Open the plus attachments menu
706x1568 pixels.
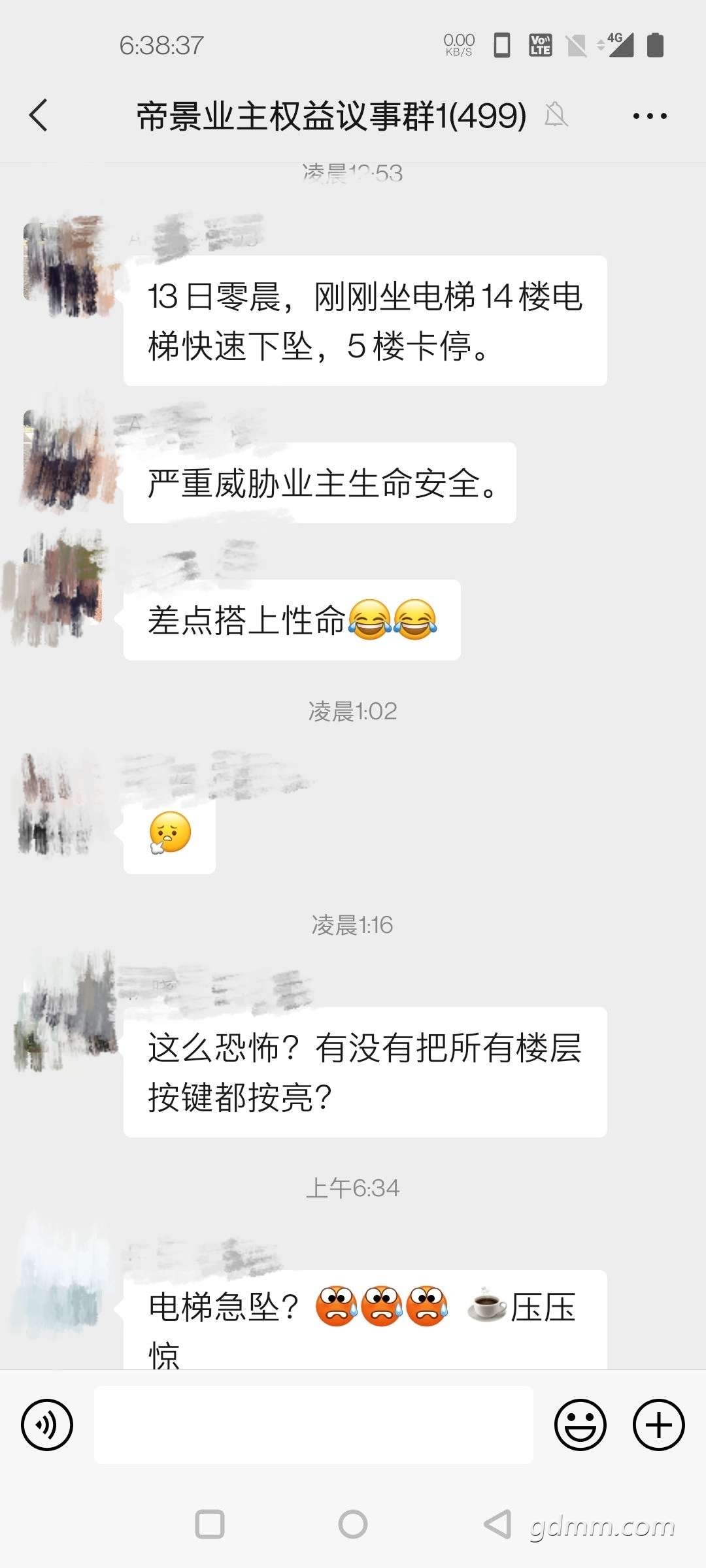(659, 1425)
